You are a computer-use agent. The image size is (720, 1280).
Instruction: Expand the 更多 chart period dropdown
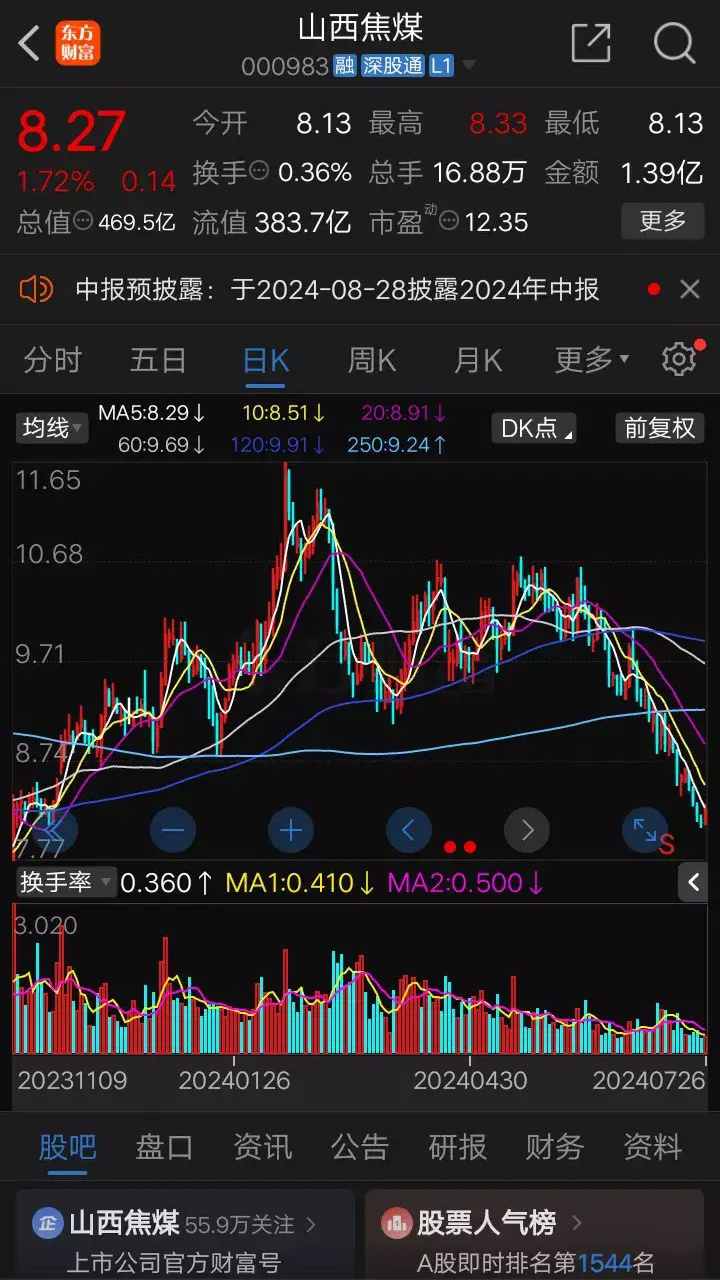[x=592, y=359]
